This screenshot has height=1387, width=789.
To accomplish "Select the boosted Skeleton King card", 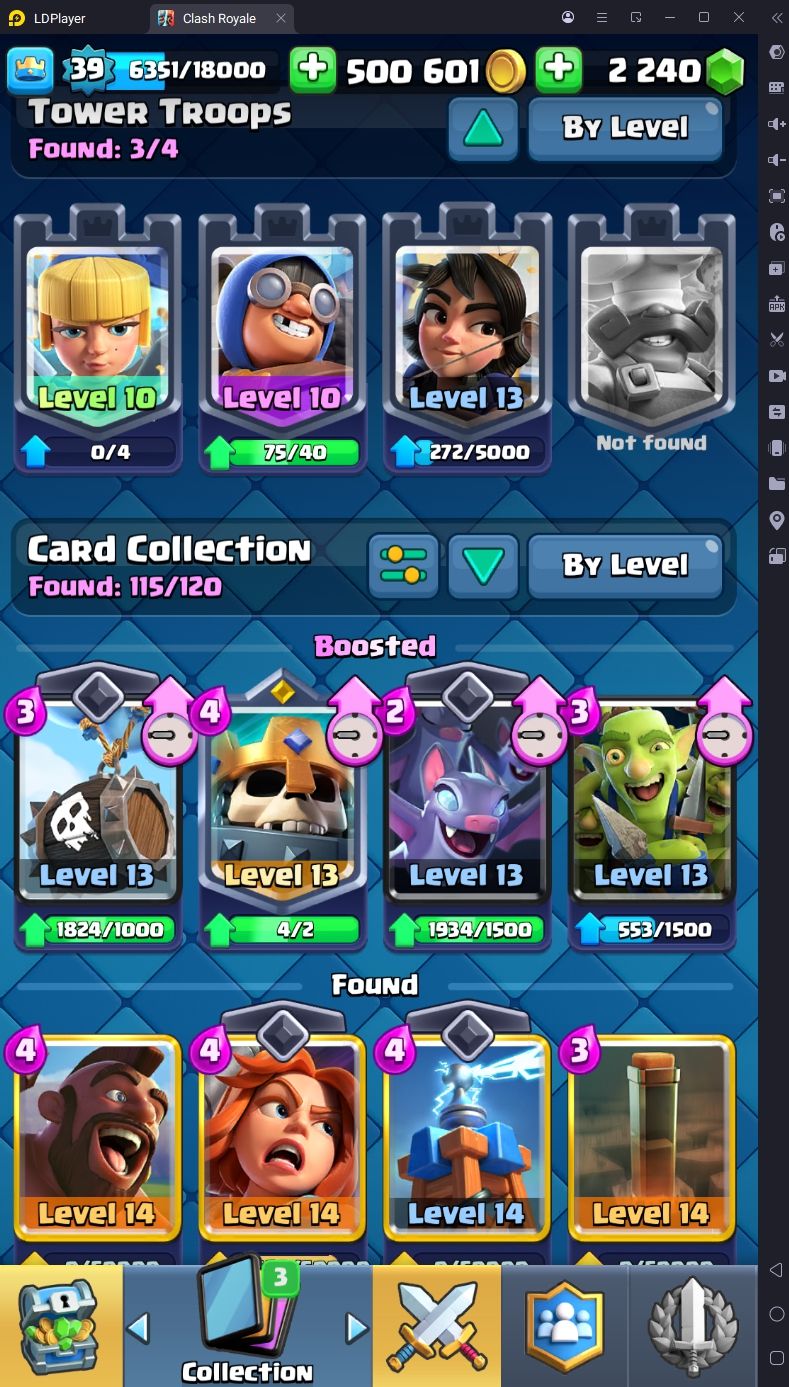I will tap(282, 810).
